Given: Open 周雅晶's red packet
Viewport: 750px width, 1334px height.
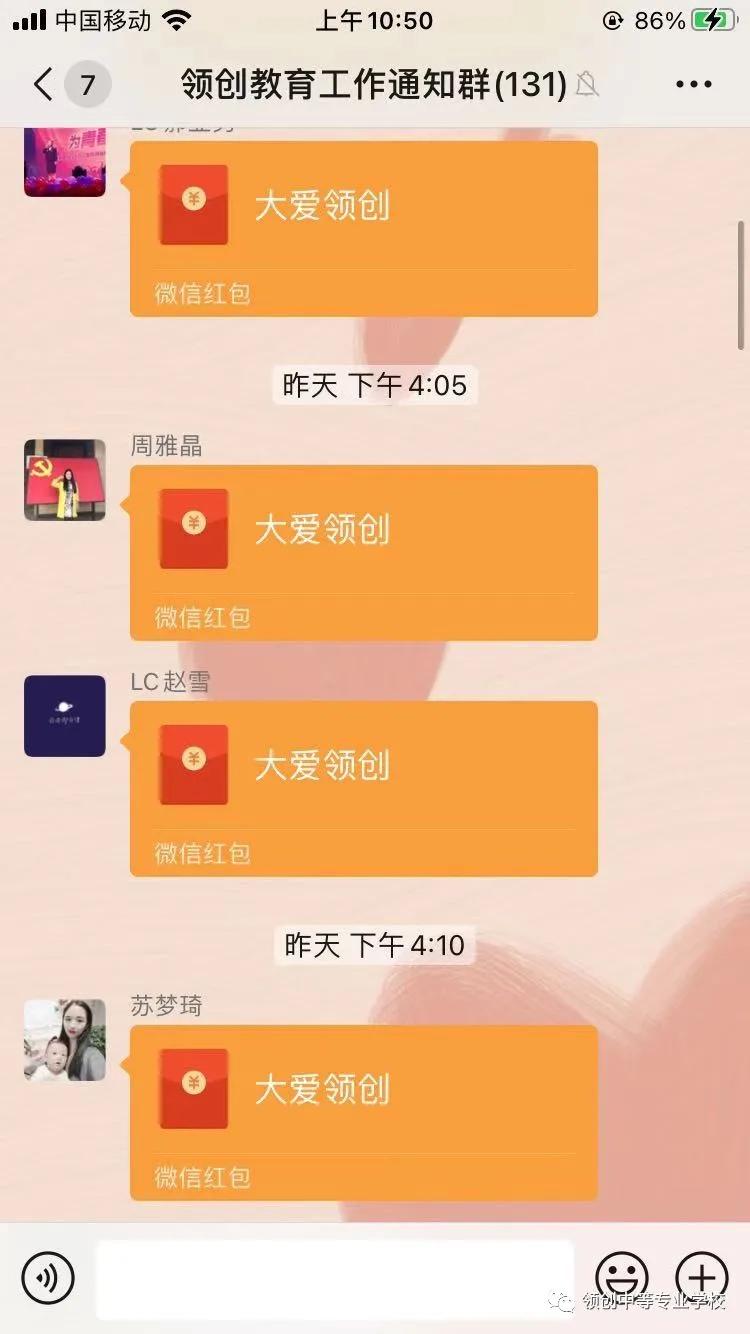Looking at the screenshot, I should pos(364,552).
